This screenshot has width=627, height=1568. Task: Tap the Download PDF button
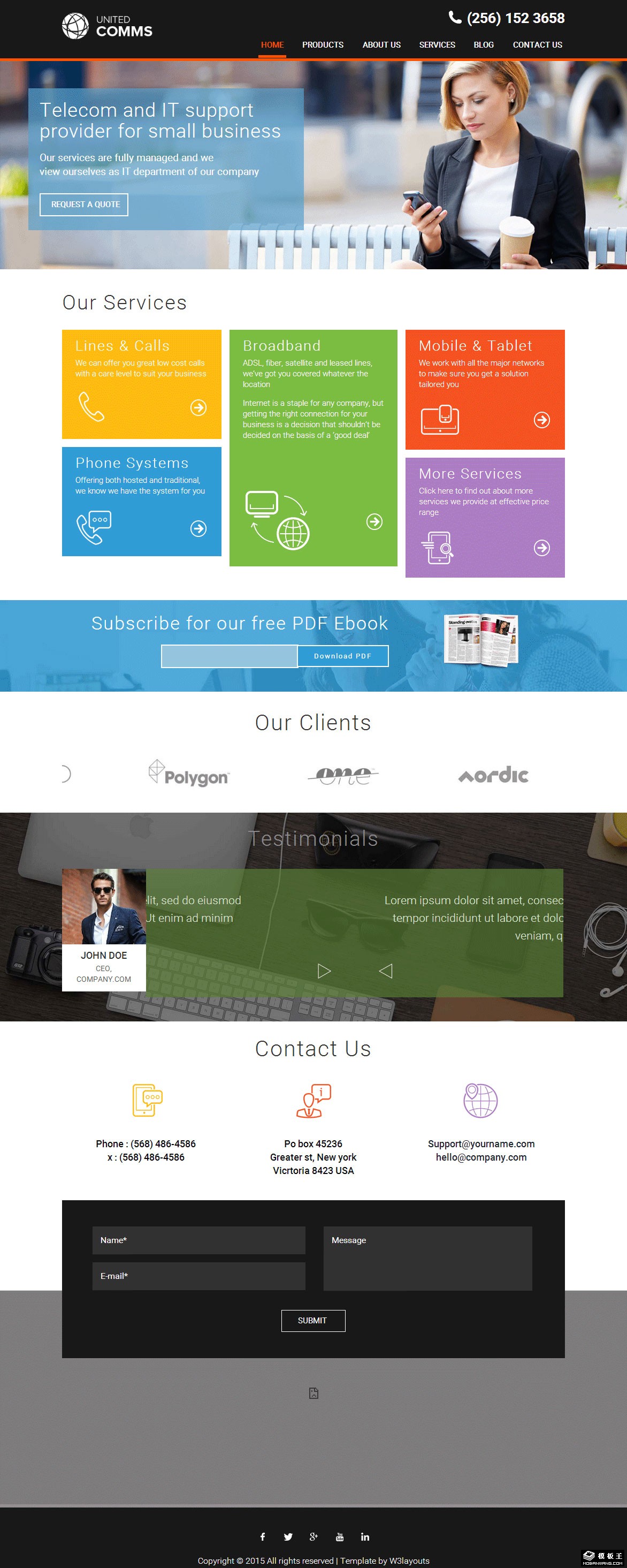pyautogui.click(x=342, y=656)
